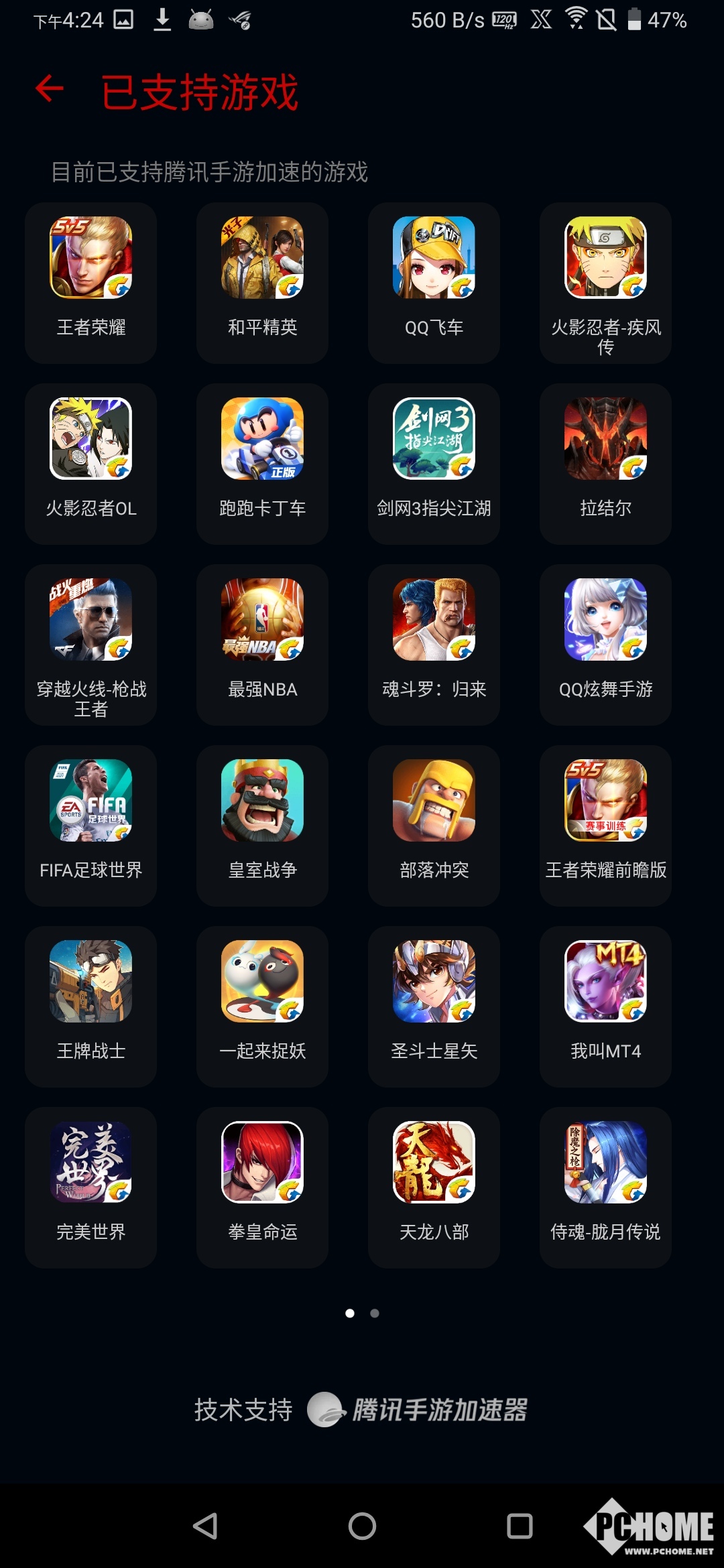The width and height of the screenshot is (724, 1568).
Task: Open the 王者荣耀 game tile
Action: (x=91, y=281)
